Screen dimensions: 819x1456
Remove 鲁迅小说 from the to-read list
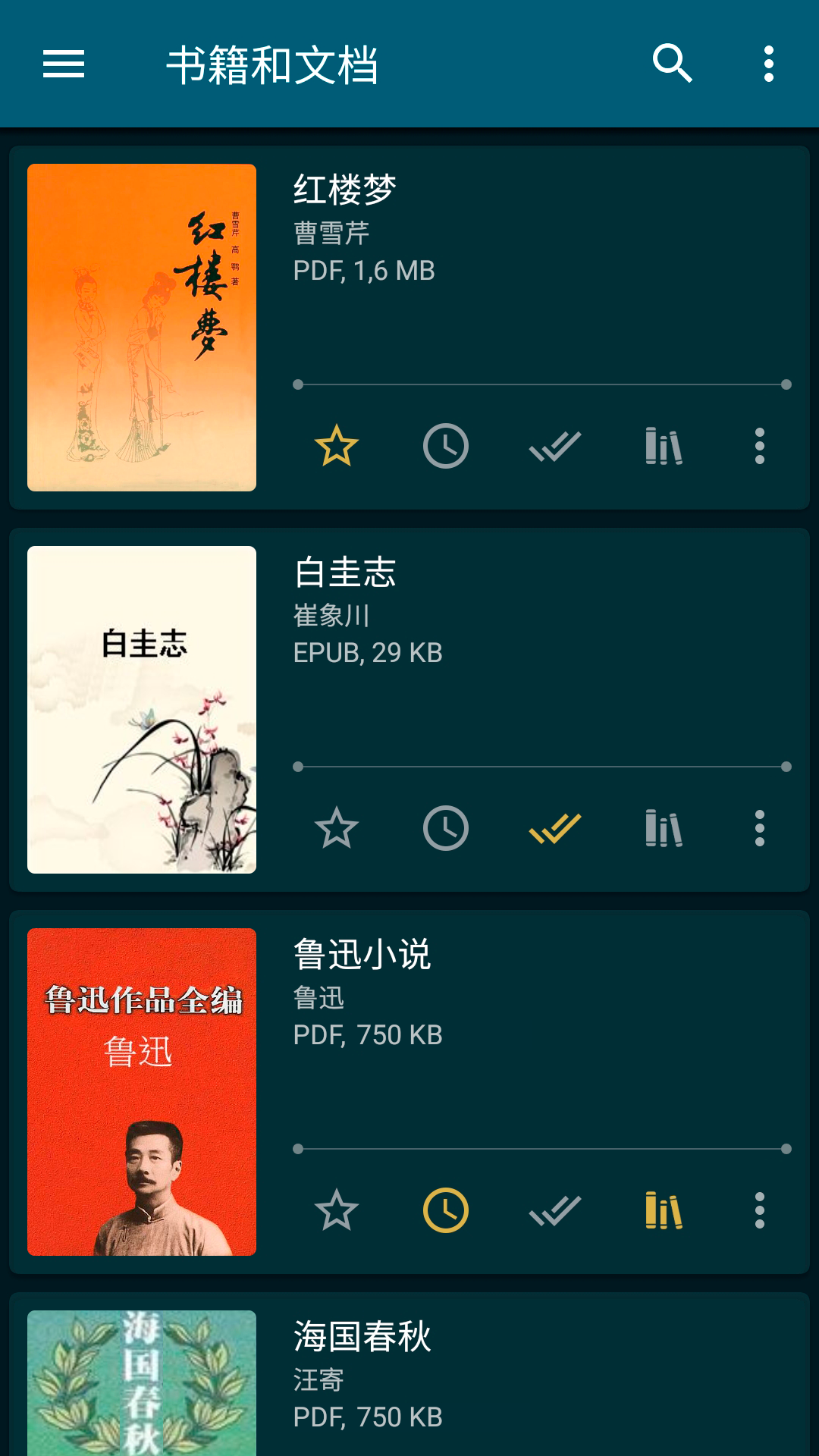coord(446,1210)
